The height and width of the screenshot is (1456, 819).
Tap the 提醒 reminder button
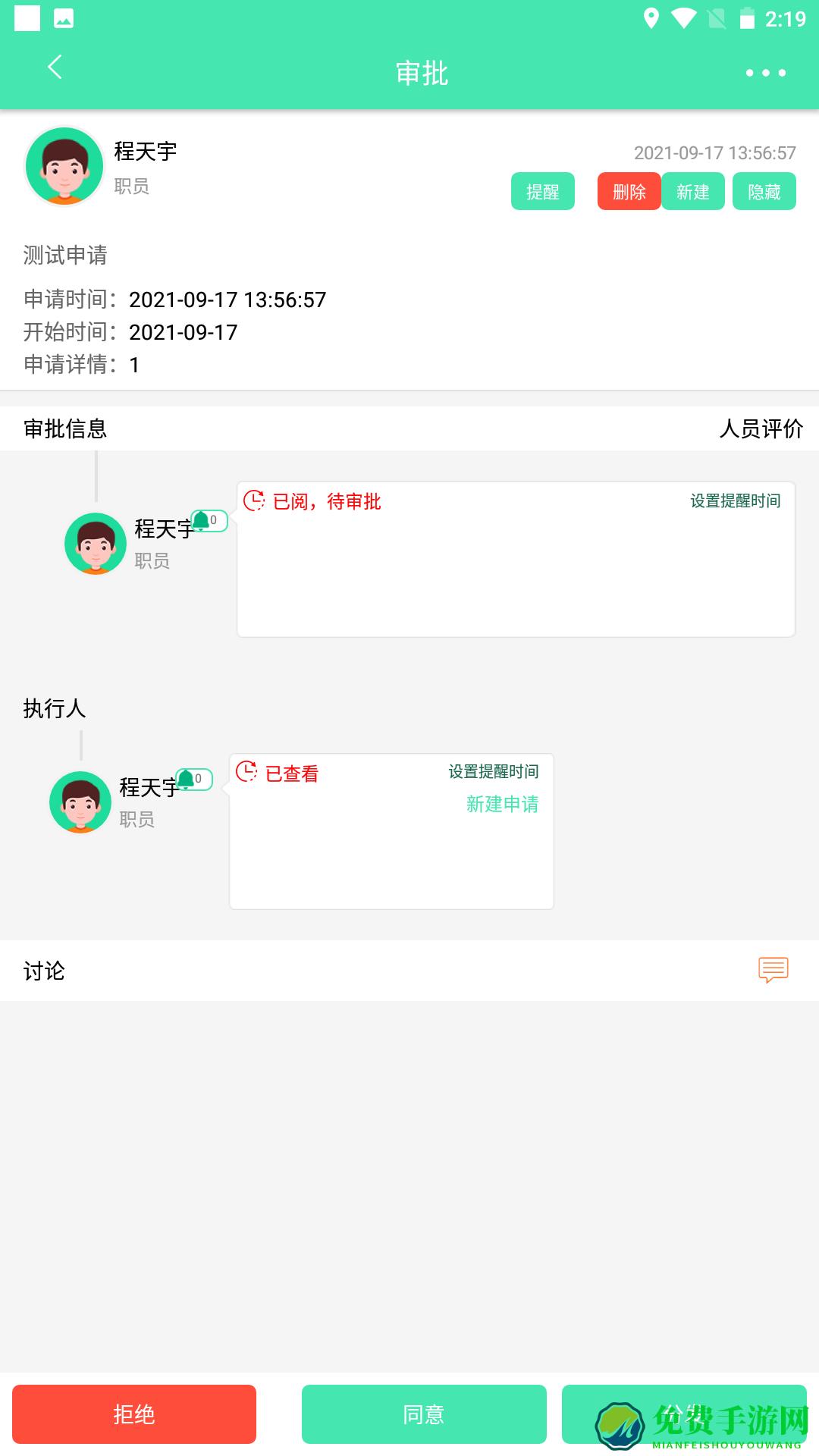(x=543, y=192)
